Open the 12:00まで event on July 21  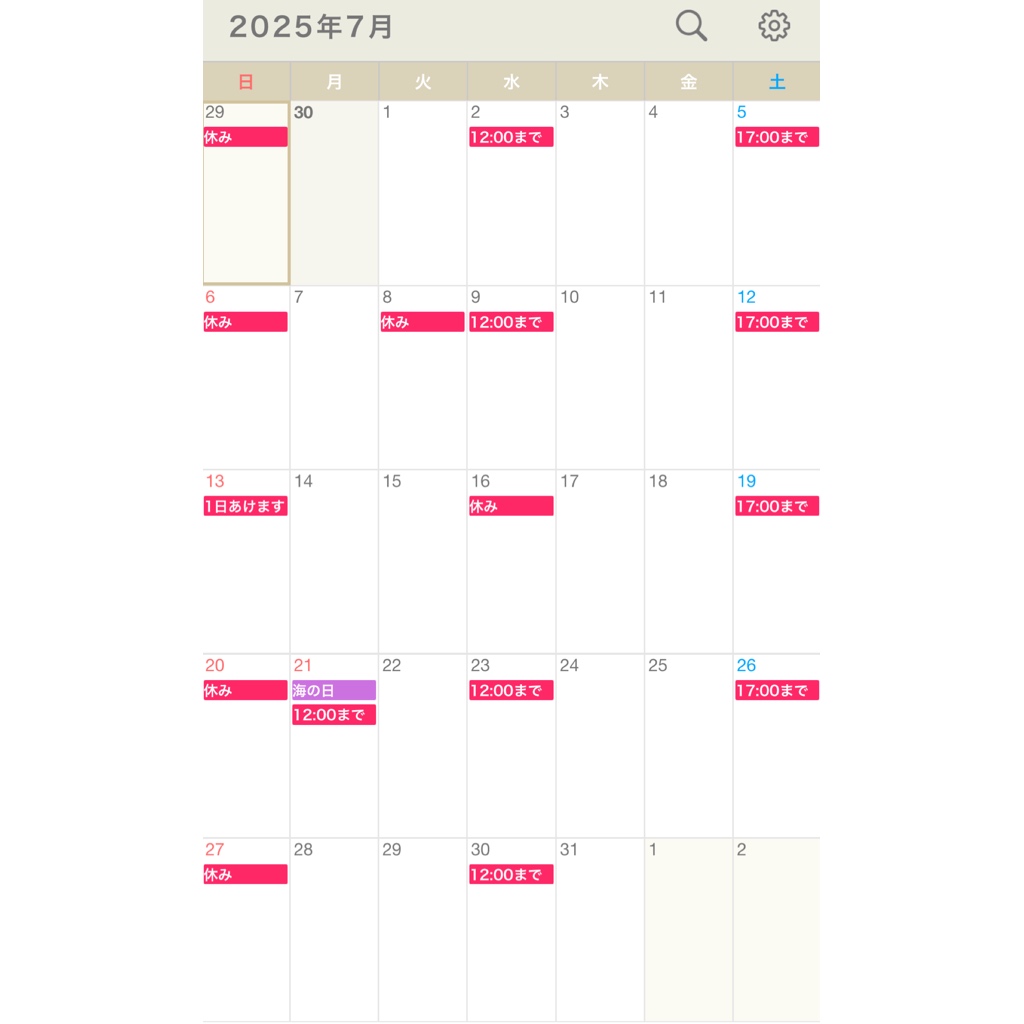pos(334,715)
